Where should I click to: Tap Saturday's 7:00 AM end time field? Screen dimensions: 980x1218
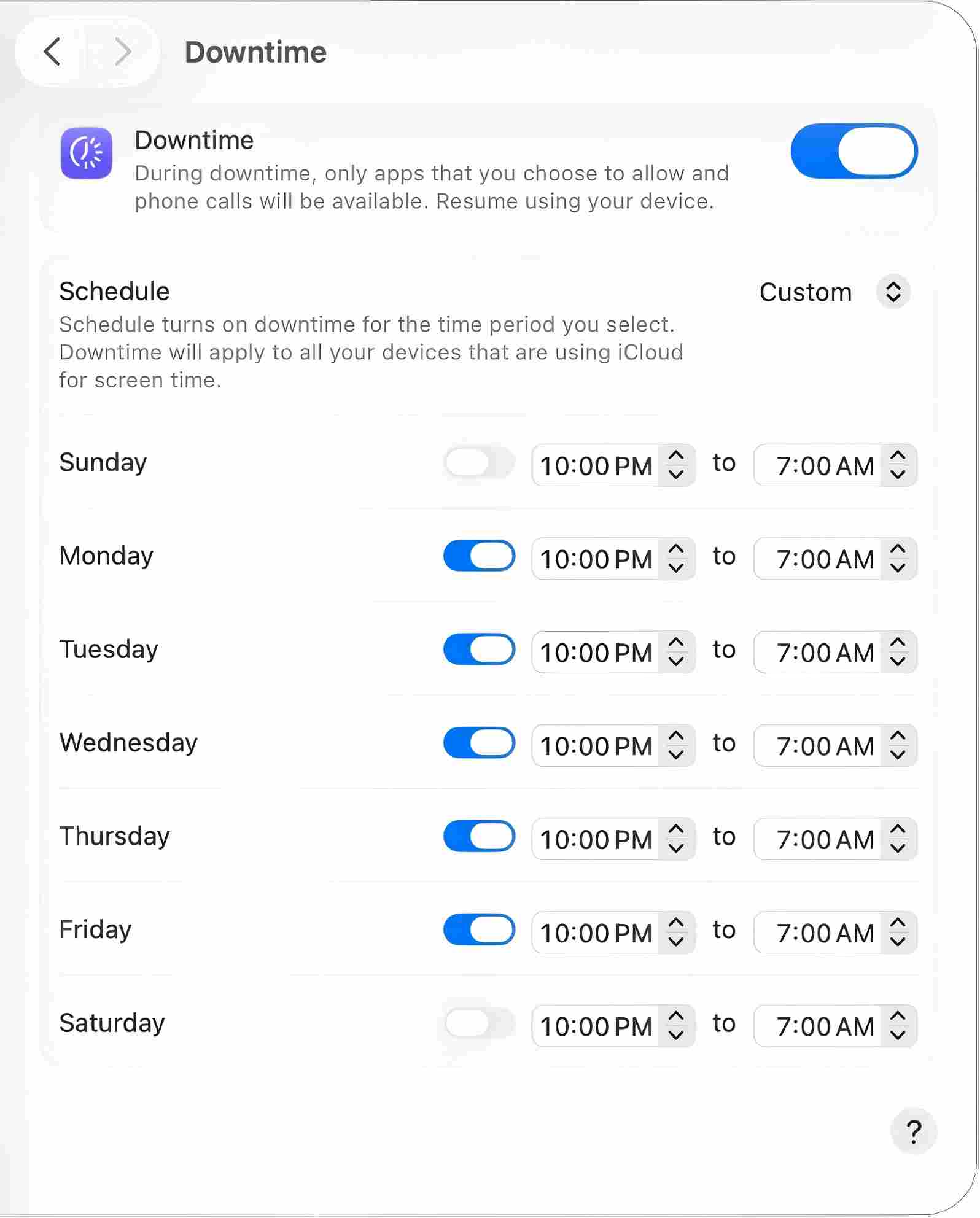[824, 1026]
